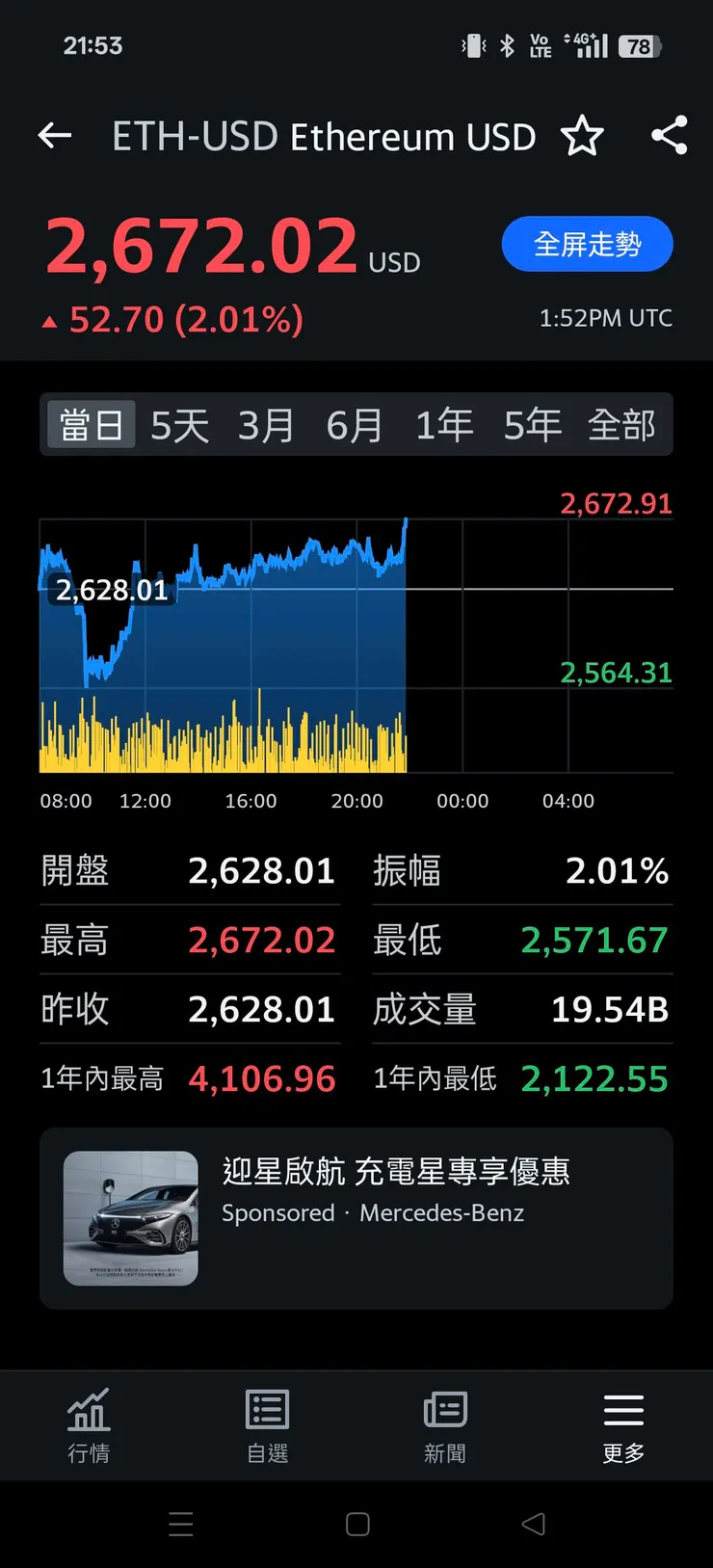Open the 全屏走勢 fullscreen chart button
713x1568 pixels.
(x=587, y=245)
